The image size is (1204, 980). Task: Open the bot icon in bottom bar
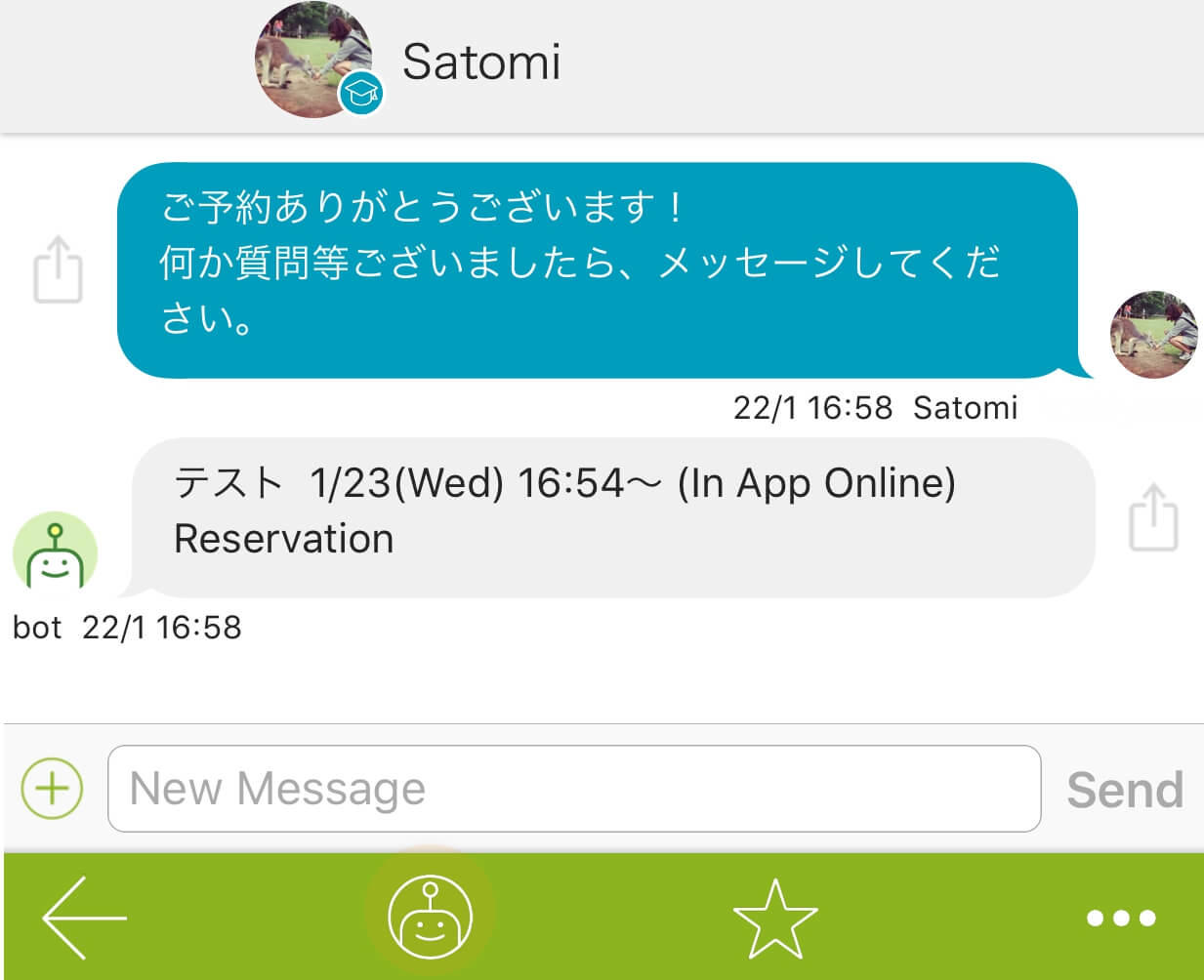pos(430,918)
